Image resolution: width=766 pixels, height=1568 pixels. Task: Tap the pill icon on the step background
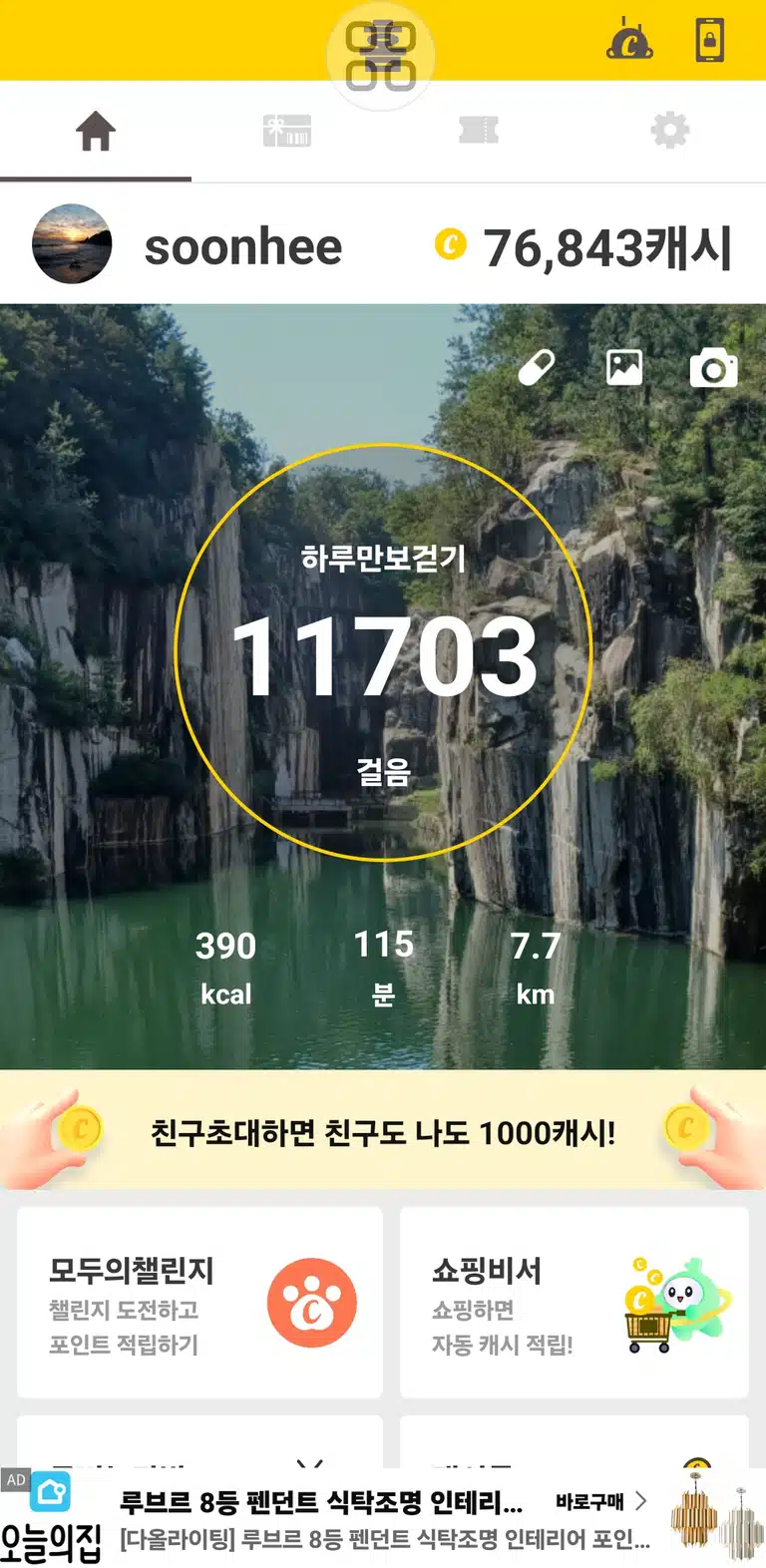[537, 368]
